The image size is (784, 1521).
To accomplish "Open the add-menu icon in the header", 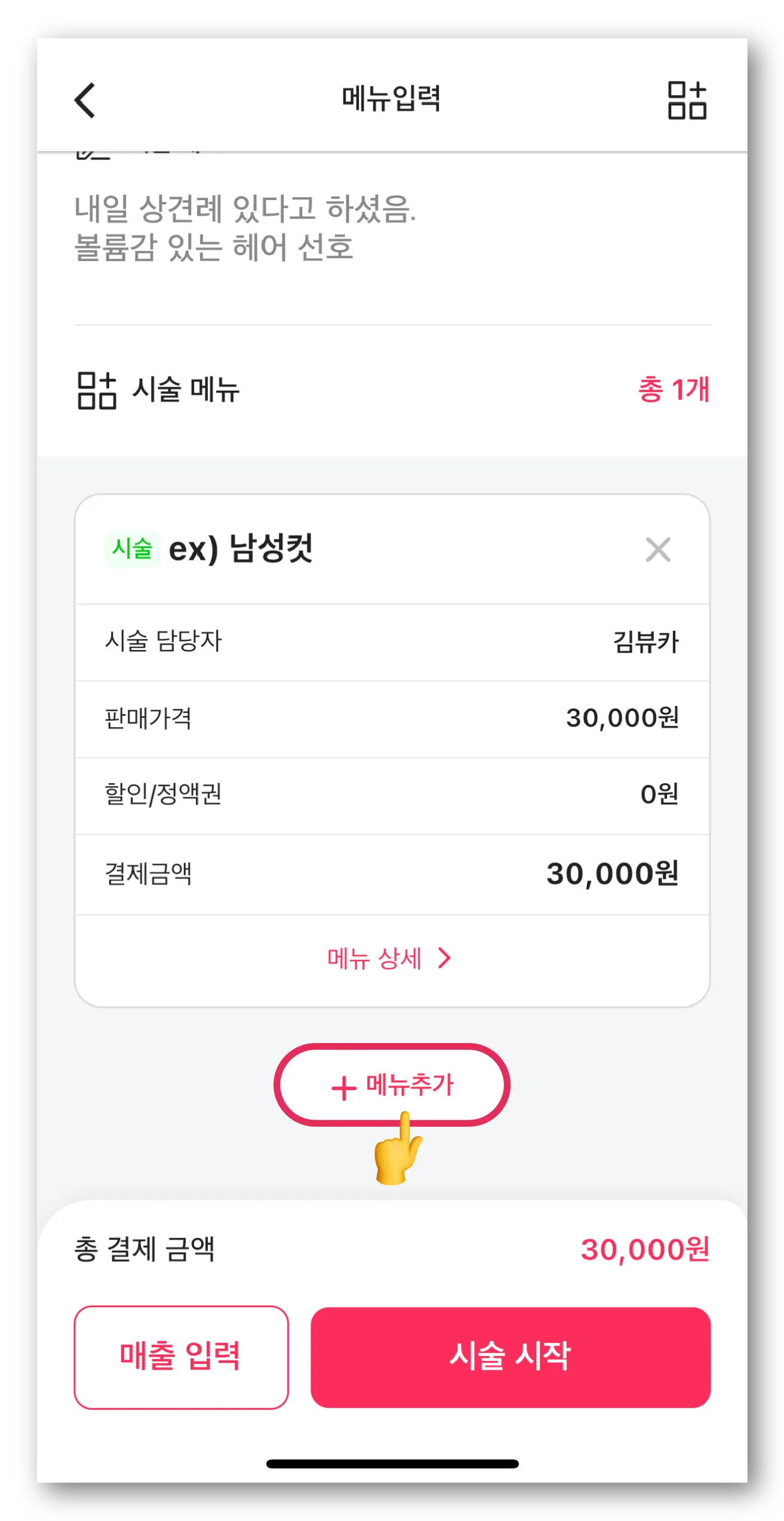I will point(687,100).
